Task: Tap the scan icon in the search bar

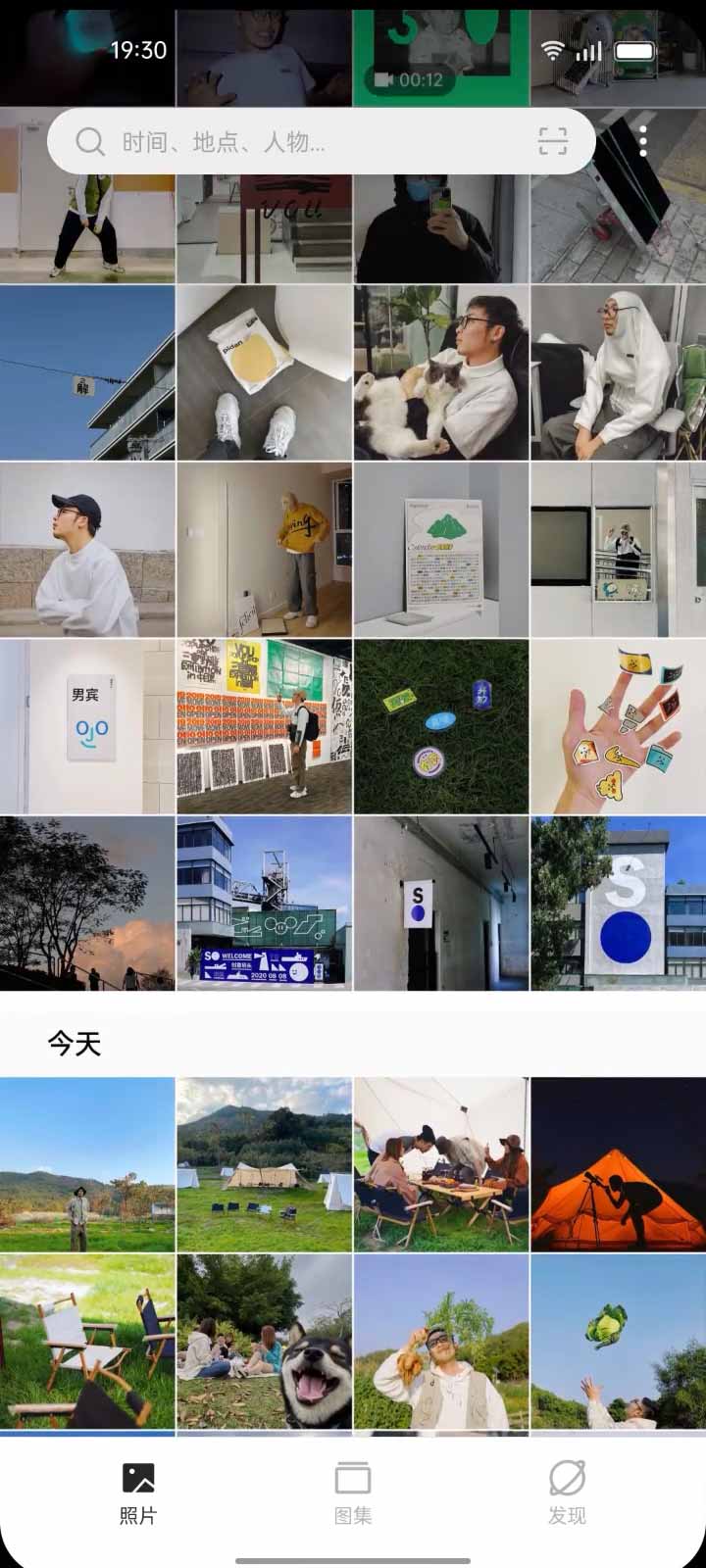Action: tap(553, 142)
